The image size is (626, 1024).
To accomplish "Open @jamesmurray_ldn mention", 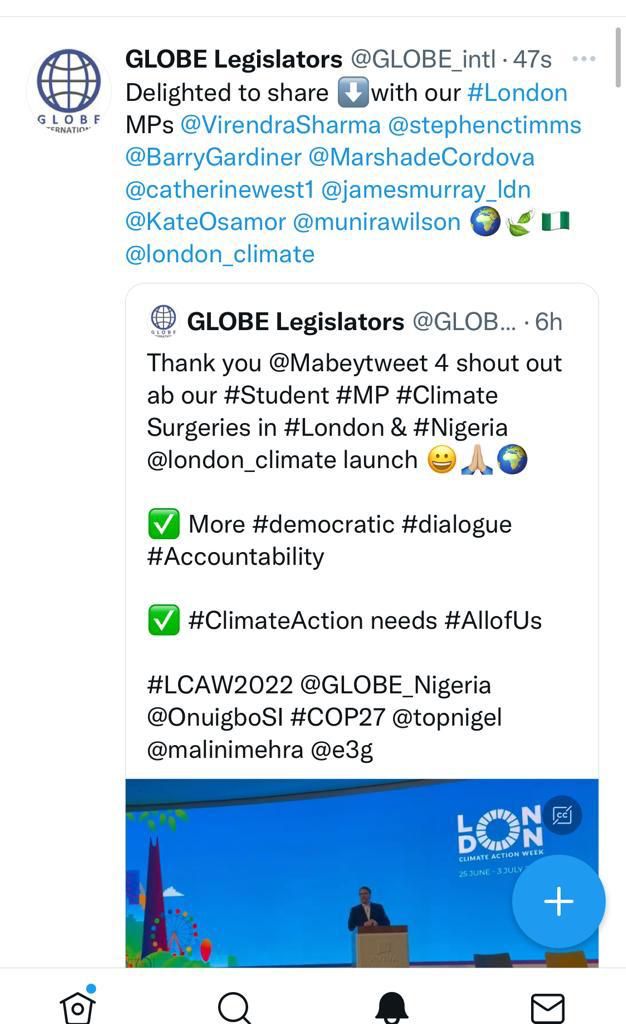I will [426, 189].
